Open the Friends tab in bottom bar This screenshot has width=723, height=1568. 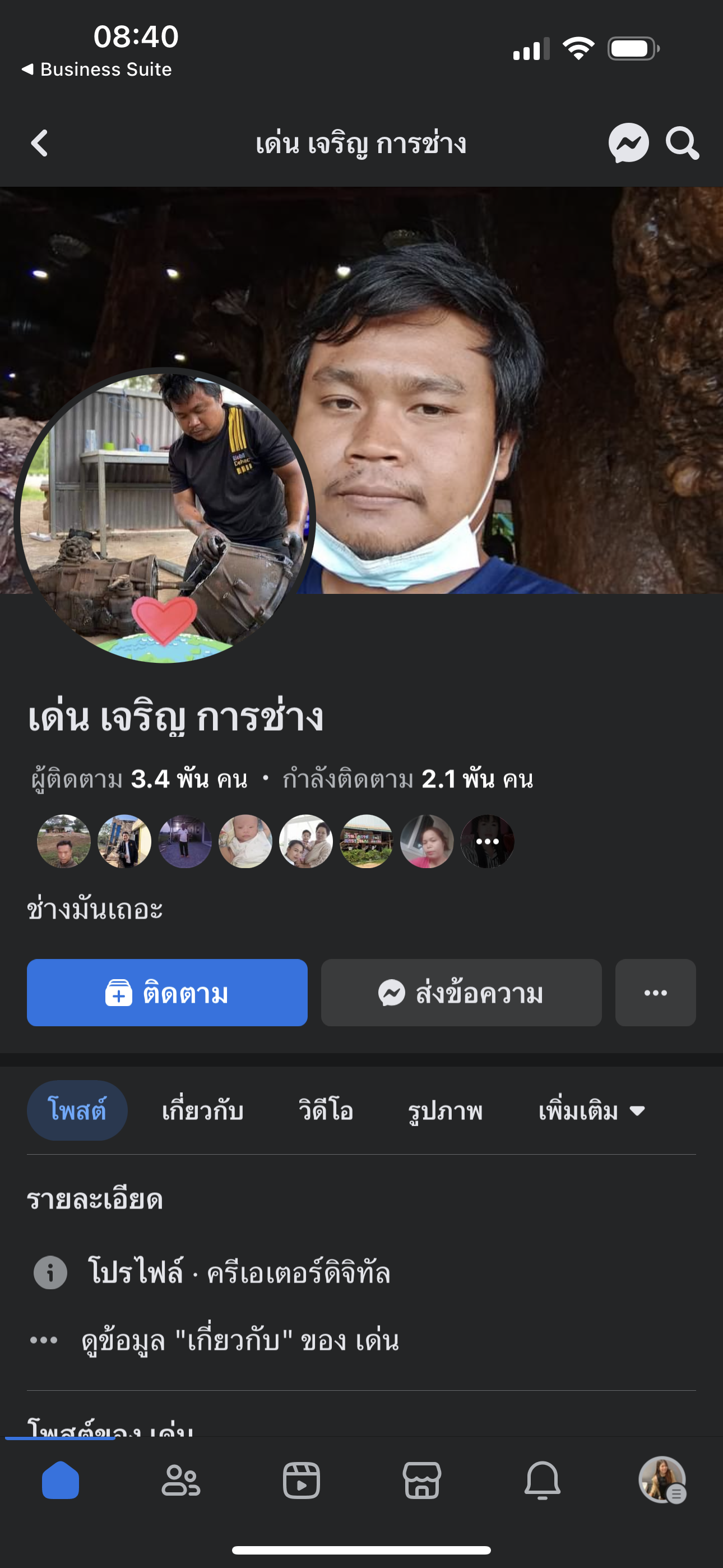pos(180,1481)
